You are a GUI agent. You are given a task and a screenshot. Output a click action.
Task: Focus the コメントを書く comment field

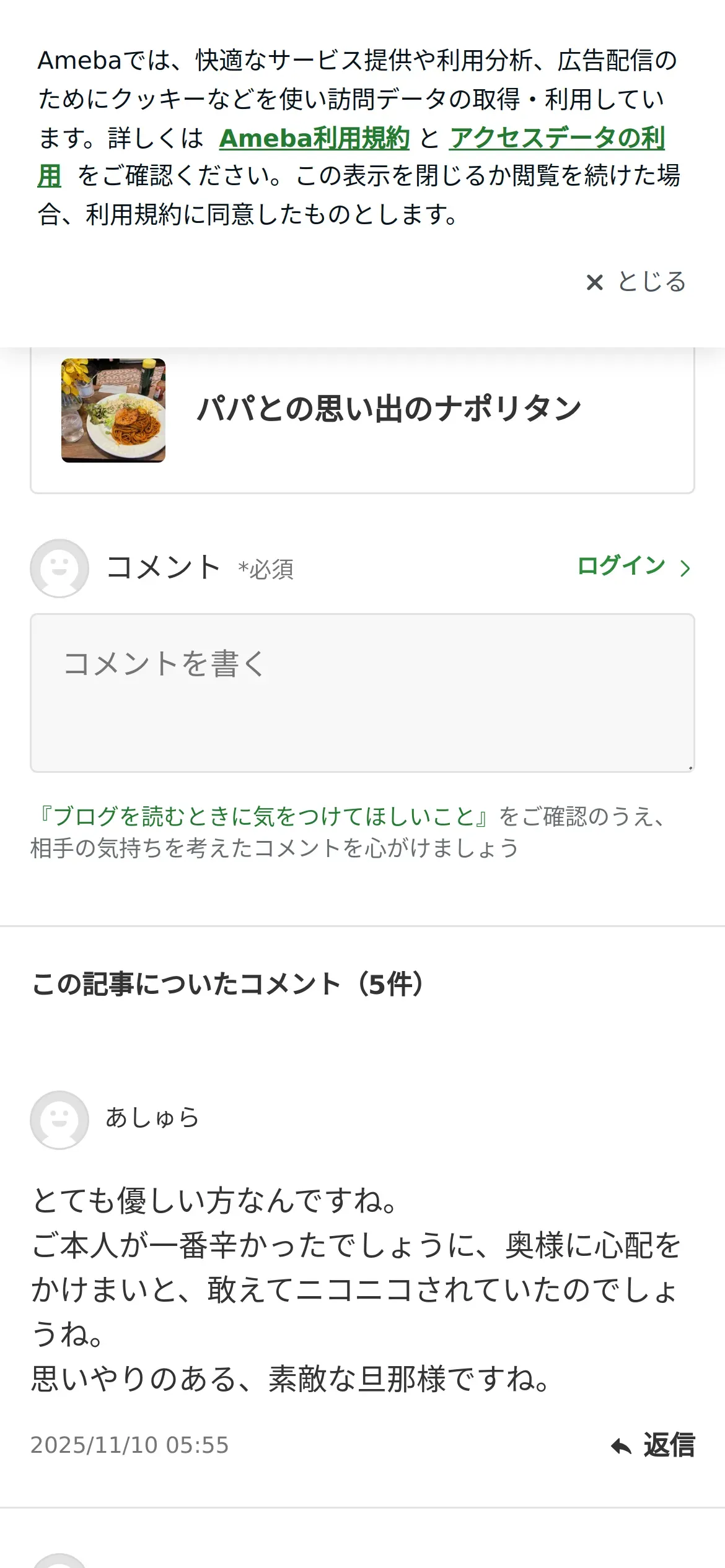[x=362, y=692]
